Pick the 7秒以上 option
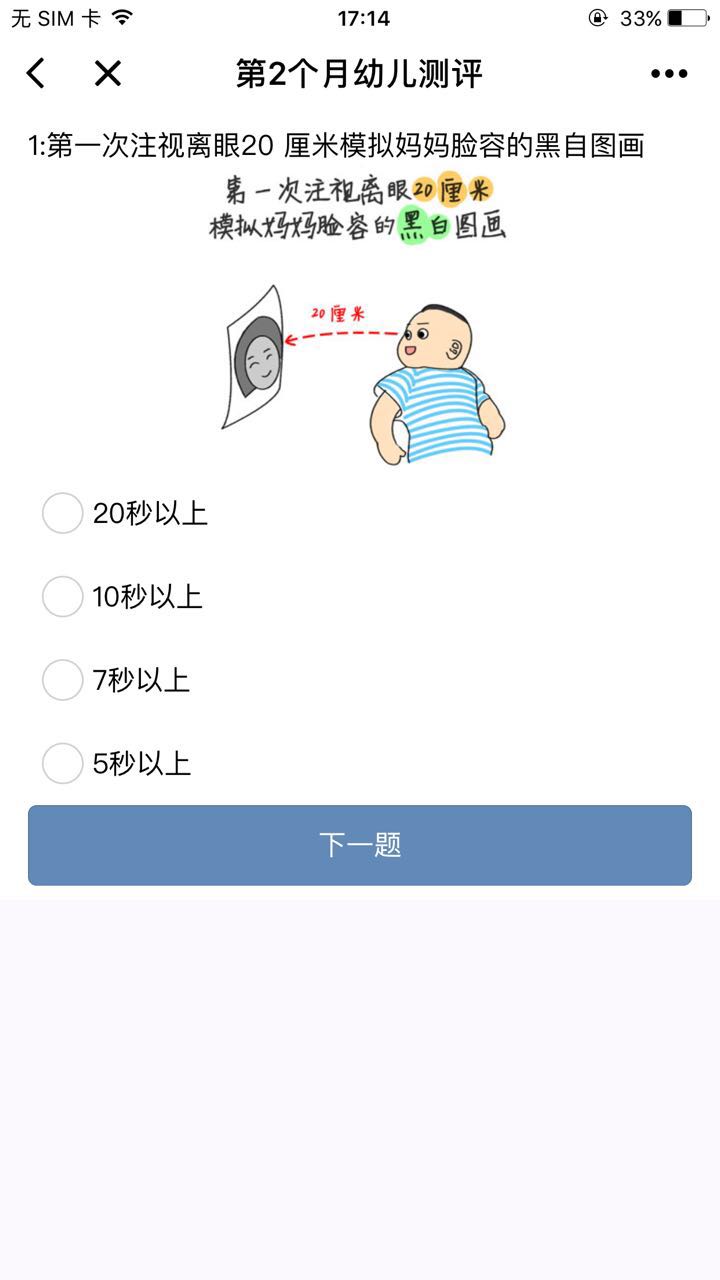Viewport: 720px width, 1280px height. tap(62, 680)
